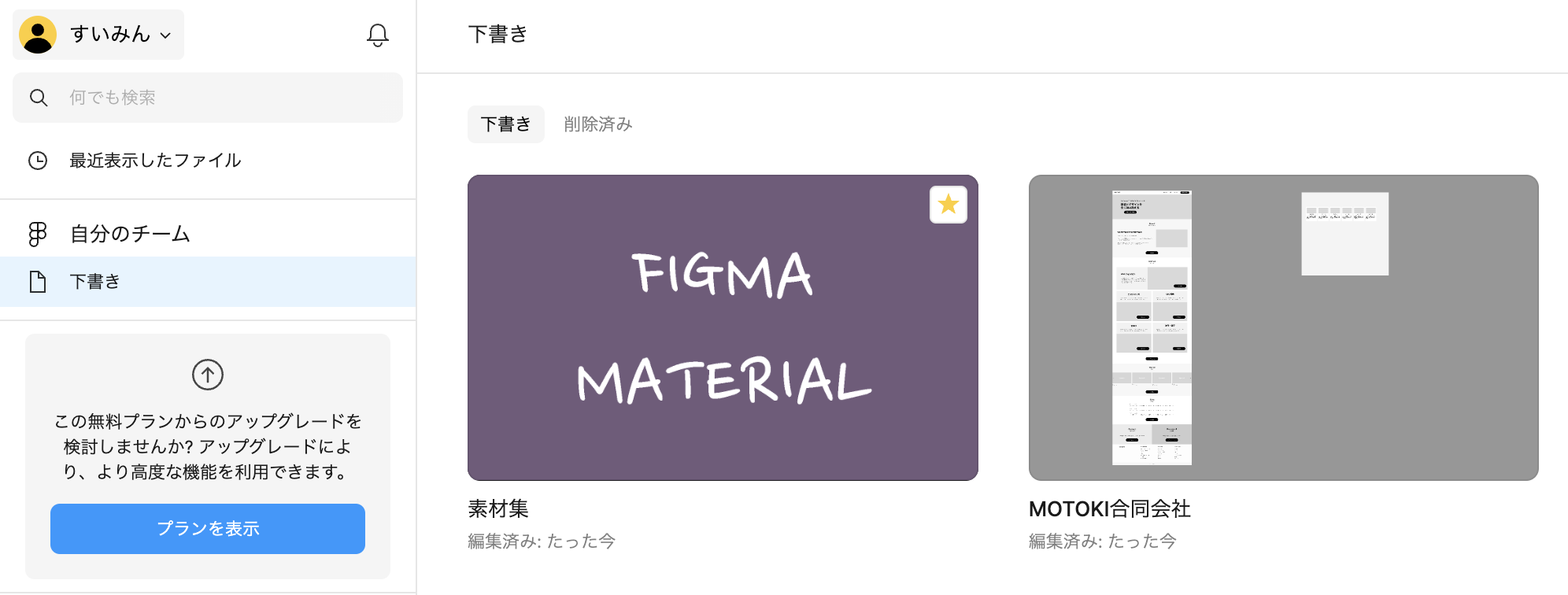
Task: Open 最近表示したファイル
Action: click(155, 161)
